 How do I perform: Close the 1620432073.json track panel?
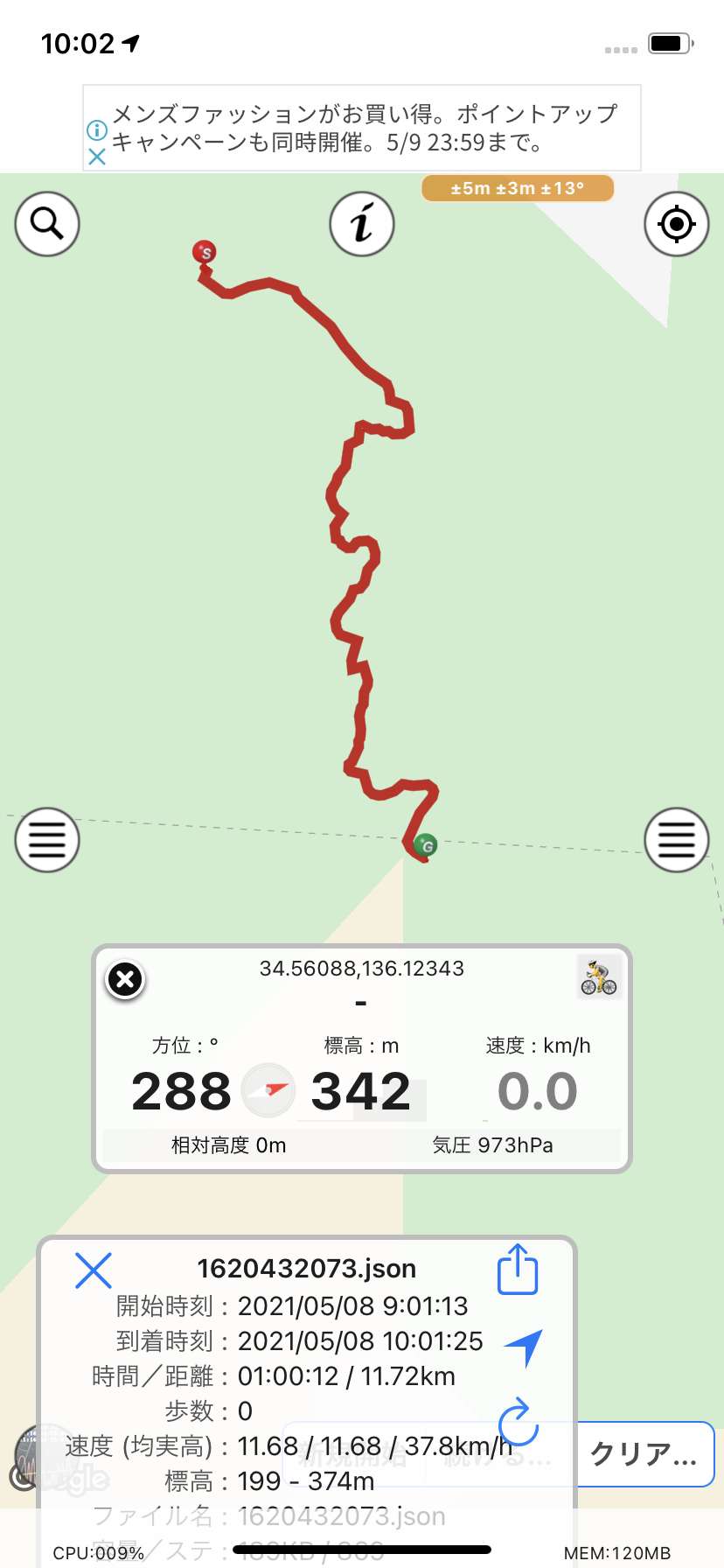[x=94, y=1270]
